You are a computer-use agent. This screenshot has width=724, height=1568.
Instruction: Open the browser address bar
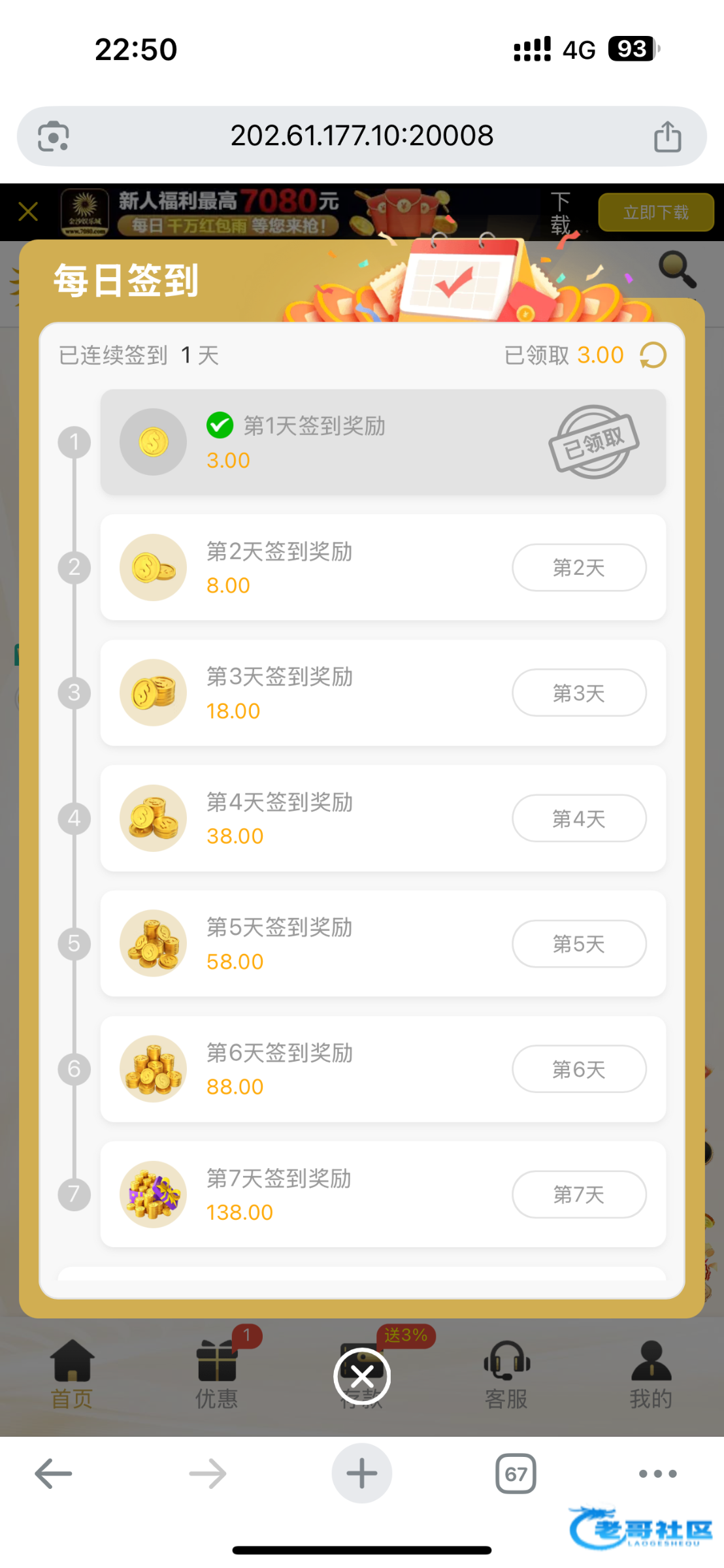(x=361, y=136)
